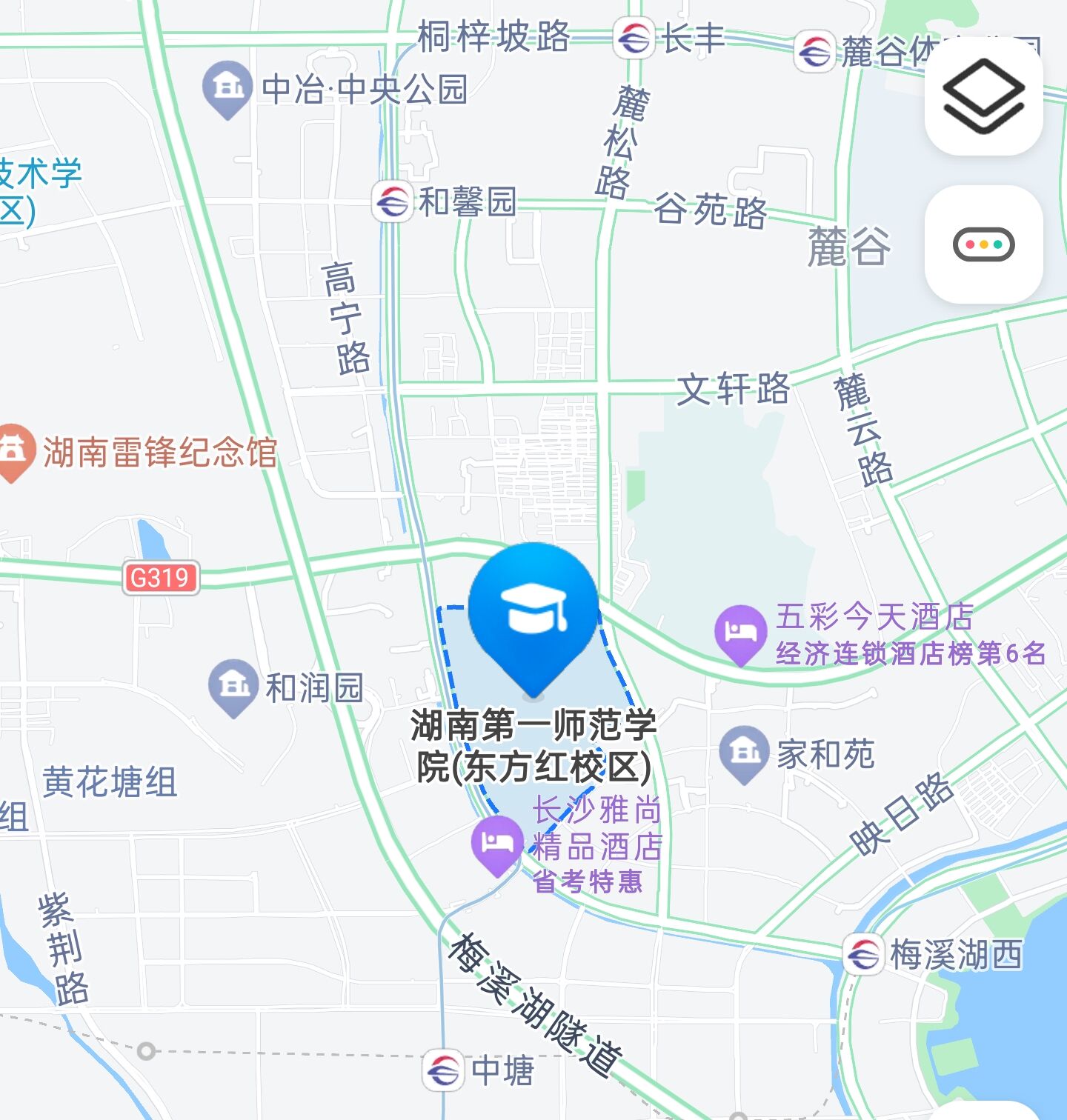Select the 中冶·中央公园 residential marker
The height and width of the screenshot is (1120, 1067).
tap(228, 88)
